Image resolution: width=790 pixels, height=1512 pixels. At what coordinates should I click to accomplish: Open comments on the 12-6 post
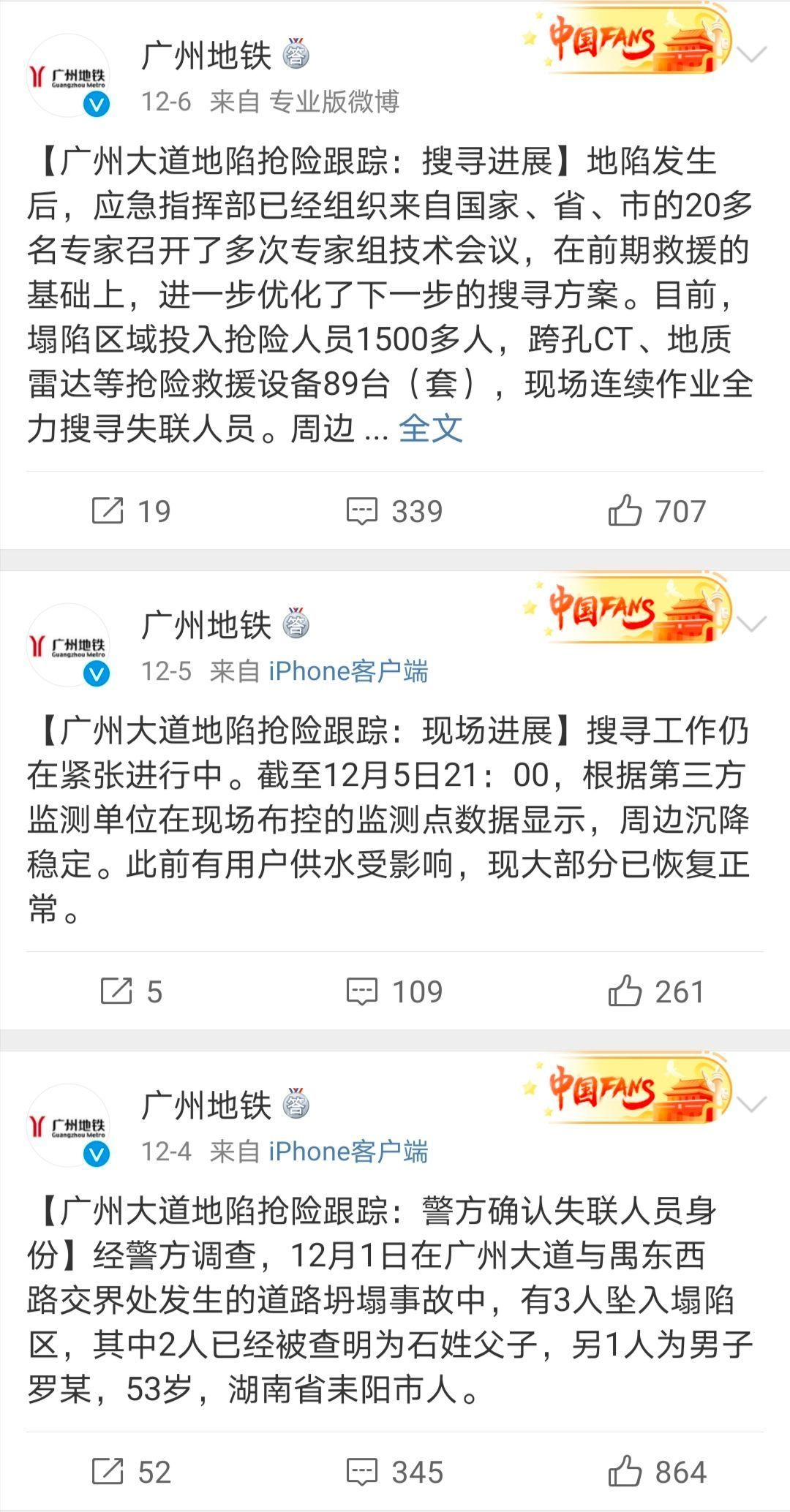(x=394, y=511)
